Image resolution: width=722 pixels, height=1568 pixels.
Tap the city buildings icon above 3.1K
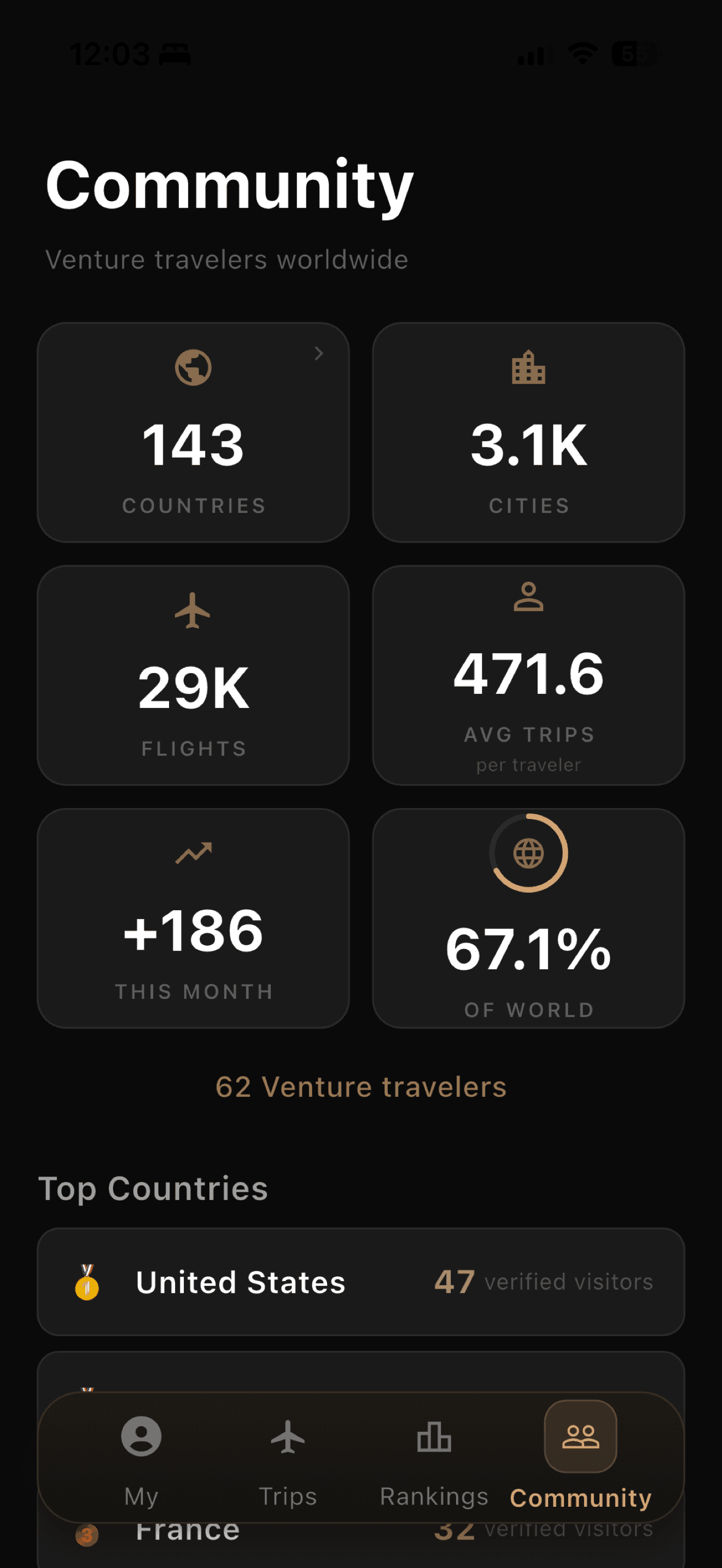(528, 367)
